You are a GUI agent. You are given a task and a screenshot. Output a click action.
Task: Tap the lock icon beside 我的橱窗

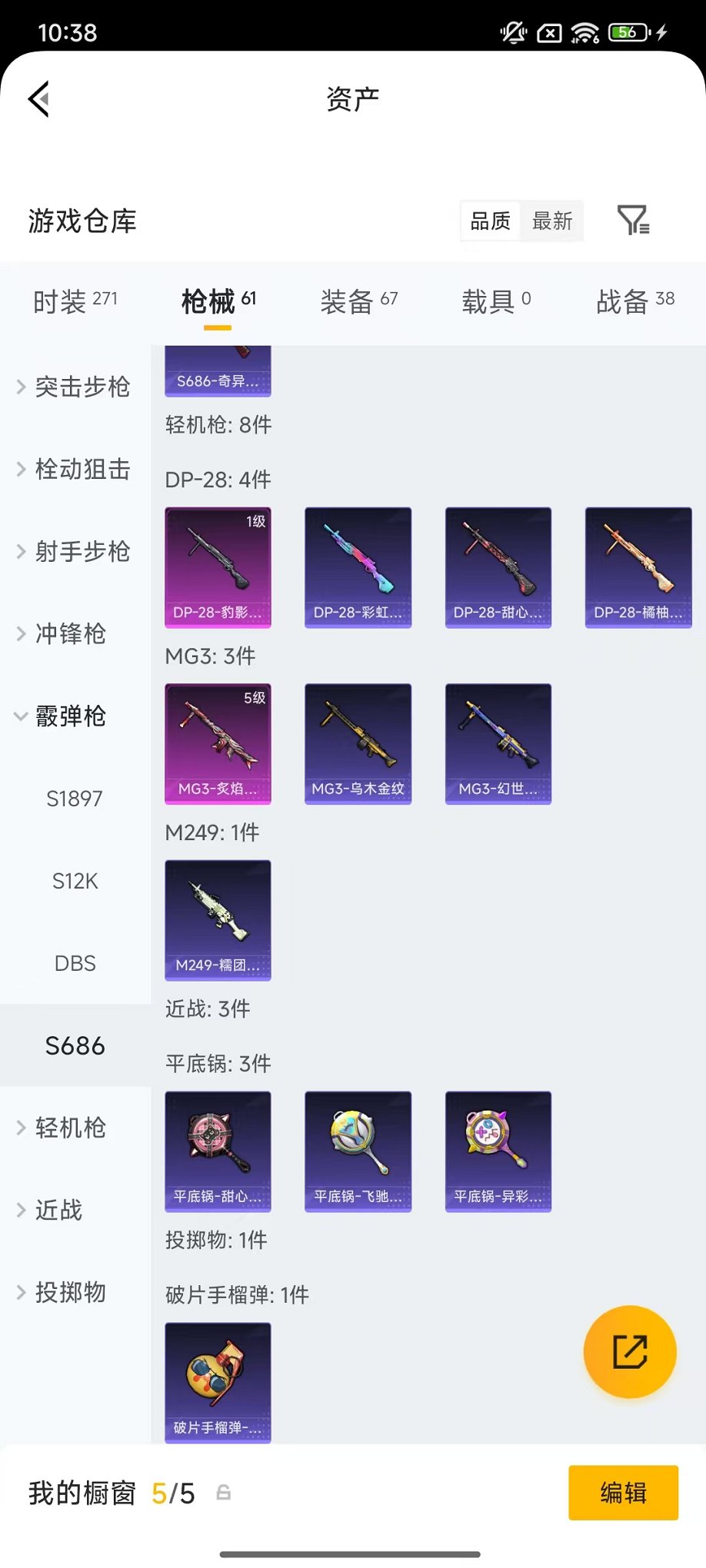224,1493
